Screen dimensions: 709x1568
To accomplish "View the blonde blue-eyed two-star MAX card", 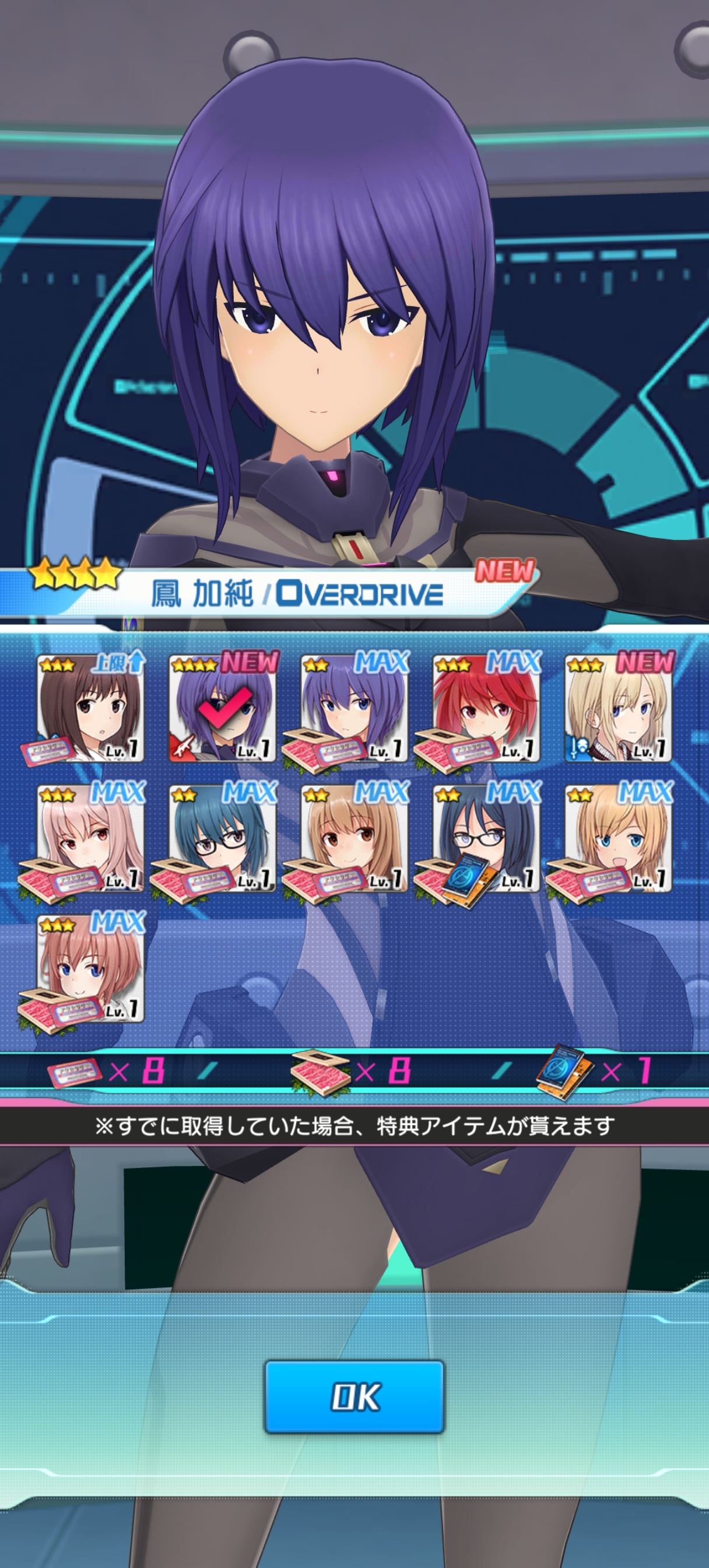I will tap(618, 838).
